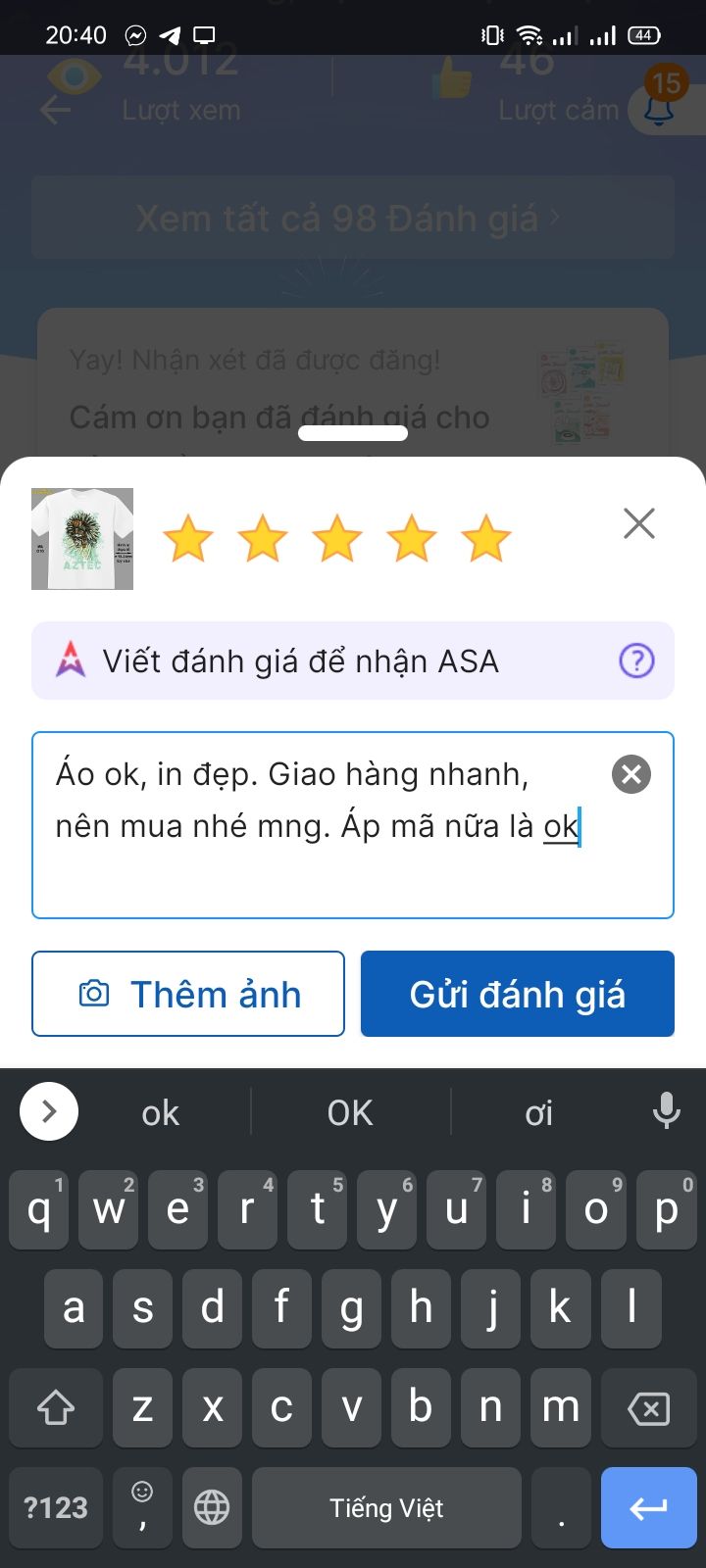Dismiss the review sheet with the X
This screenshot has width=706, height=1568.
(x=638, y=523)
